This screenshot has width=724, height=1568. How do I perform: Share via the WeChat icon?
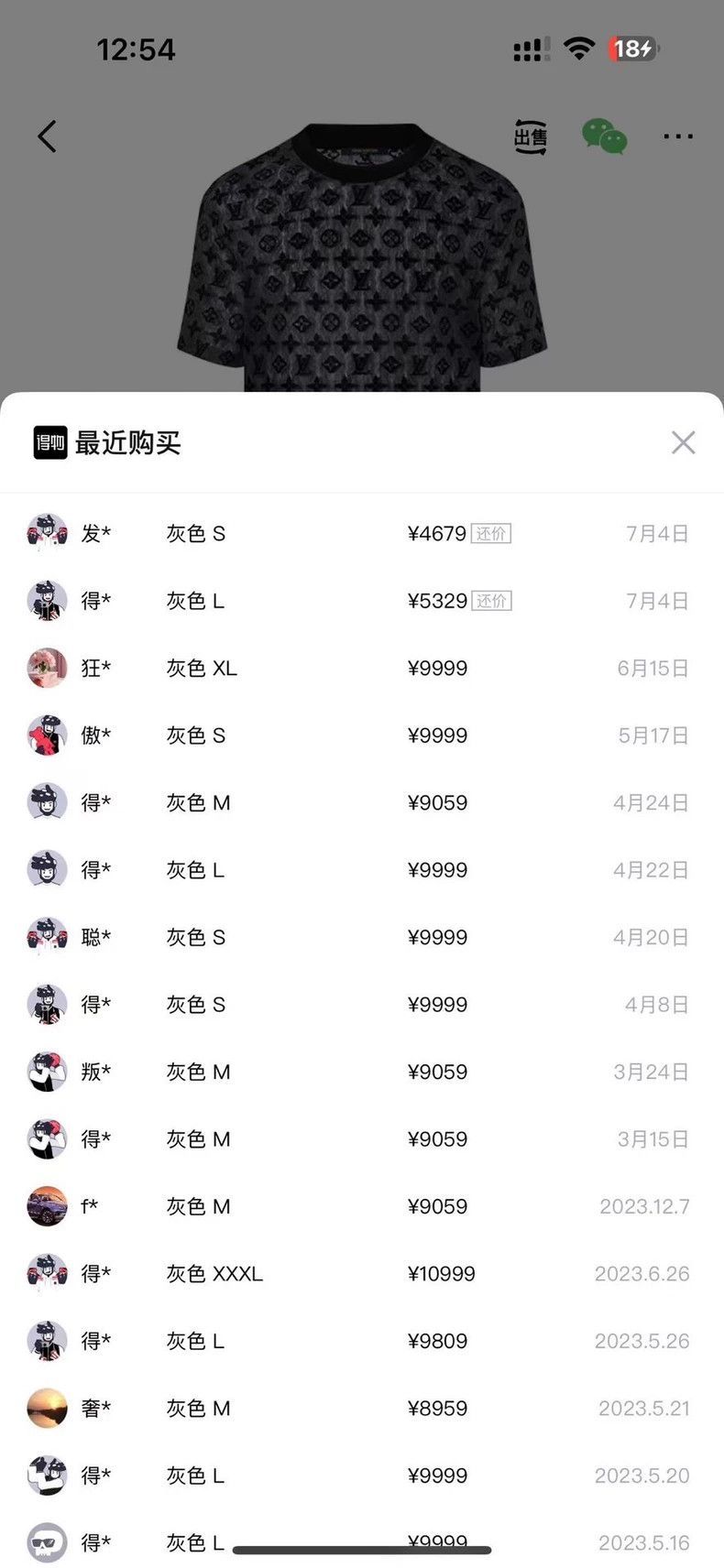[x=604, y=136]
